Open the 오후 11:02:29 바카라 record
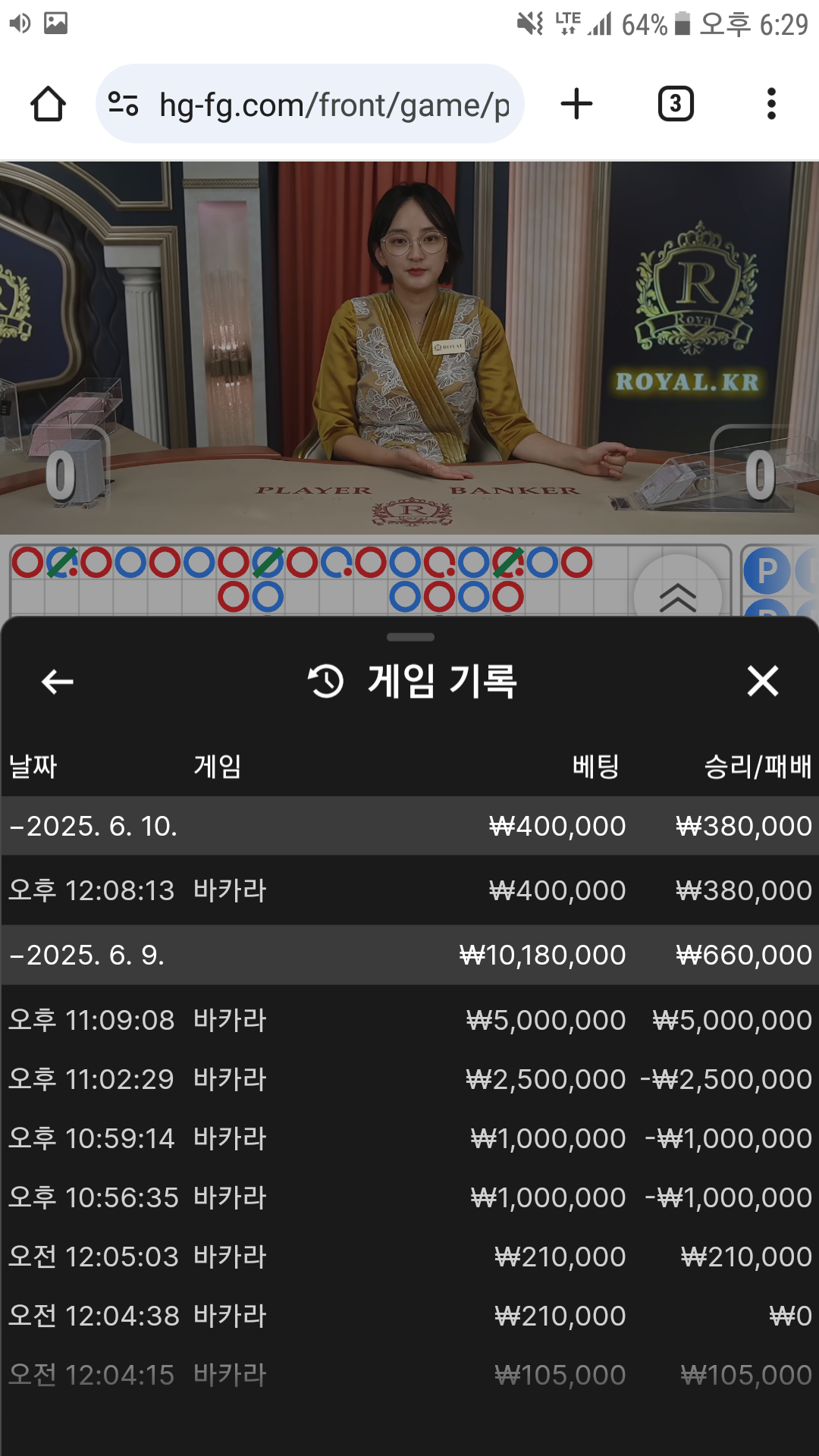The image size is (819, 1456). point(409,1079)
